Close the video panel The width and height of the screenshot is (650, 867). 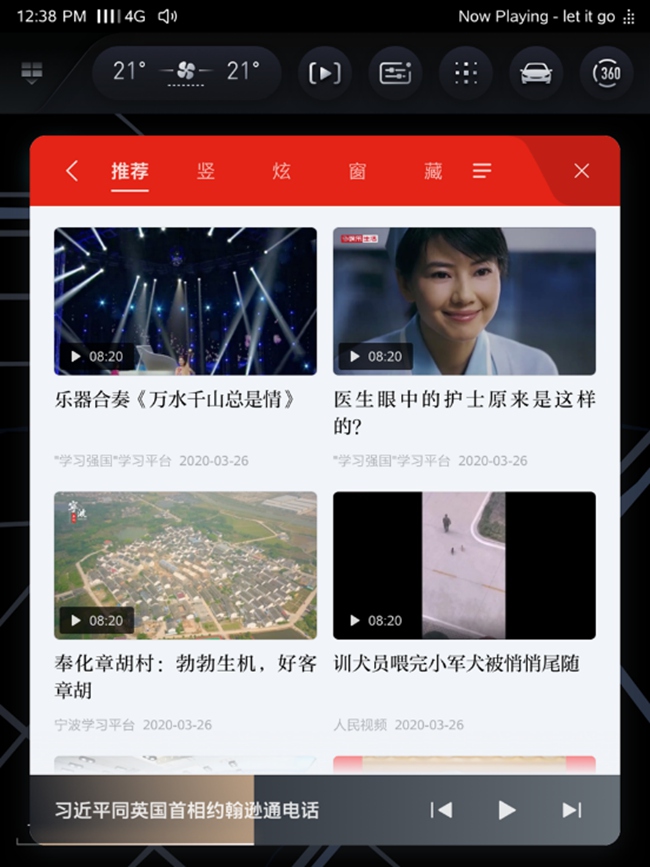click(x=582, y=171)
